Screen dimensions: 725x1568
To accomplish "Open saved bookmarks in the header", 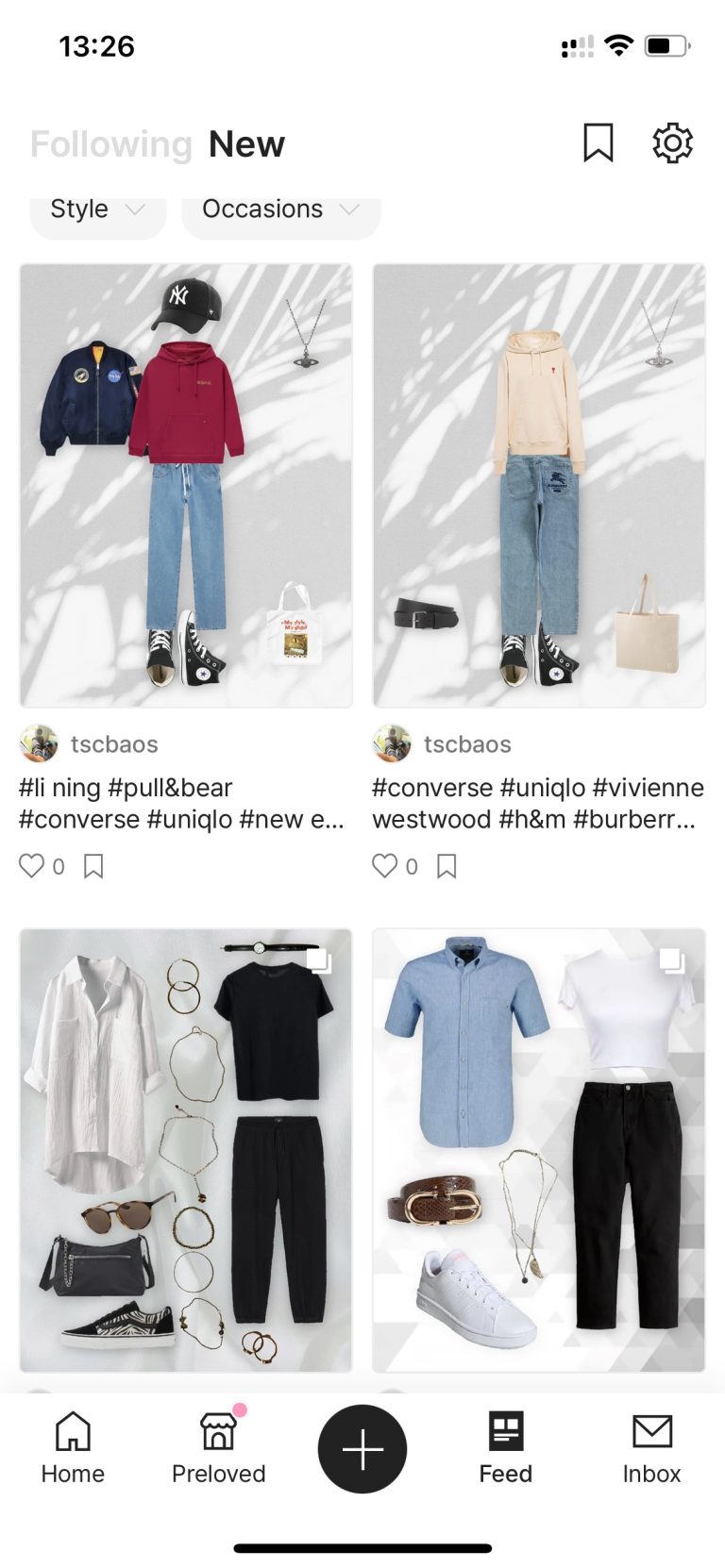I will pos(598,143).
